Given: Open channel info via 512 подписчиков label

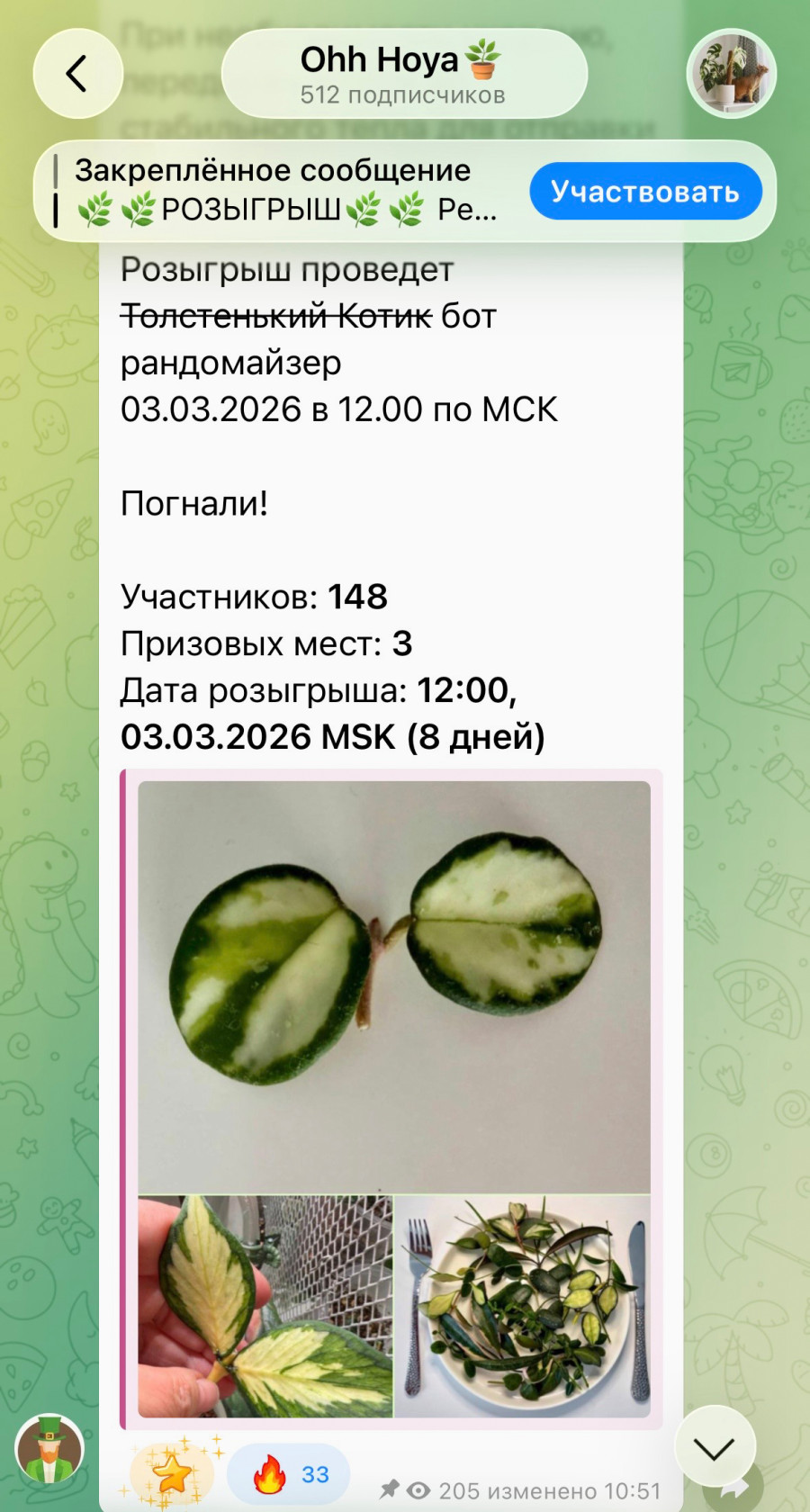Looking at the screenshot, I should 403,93.
